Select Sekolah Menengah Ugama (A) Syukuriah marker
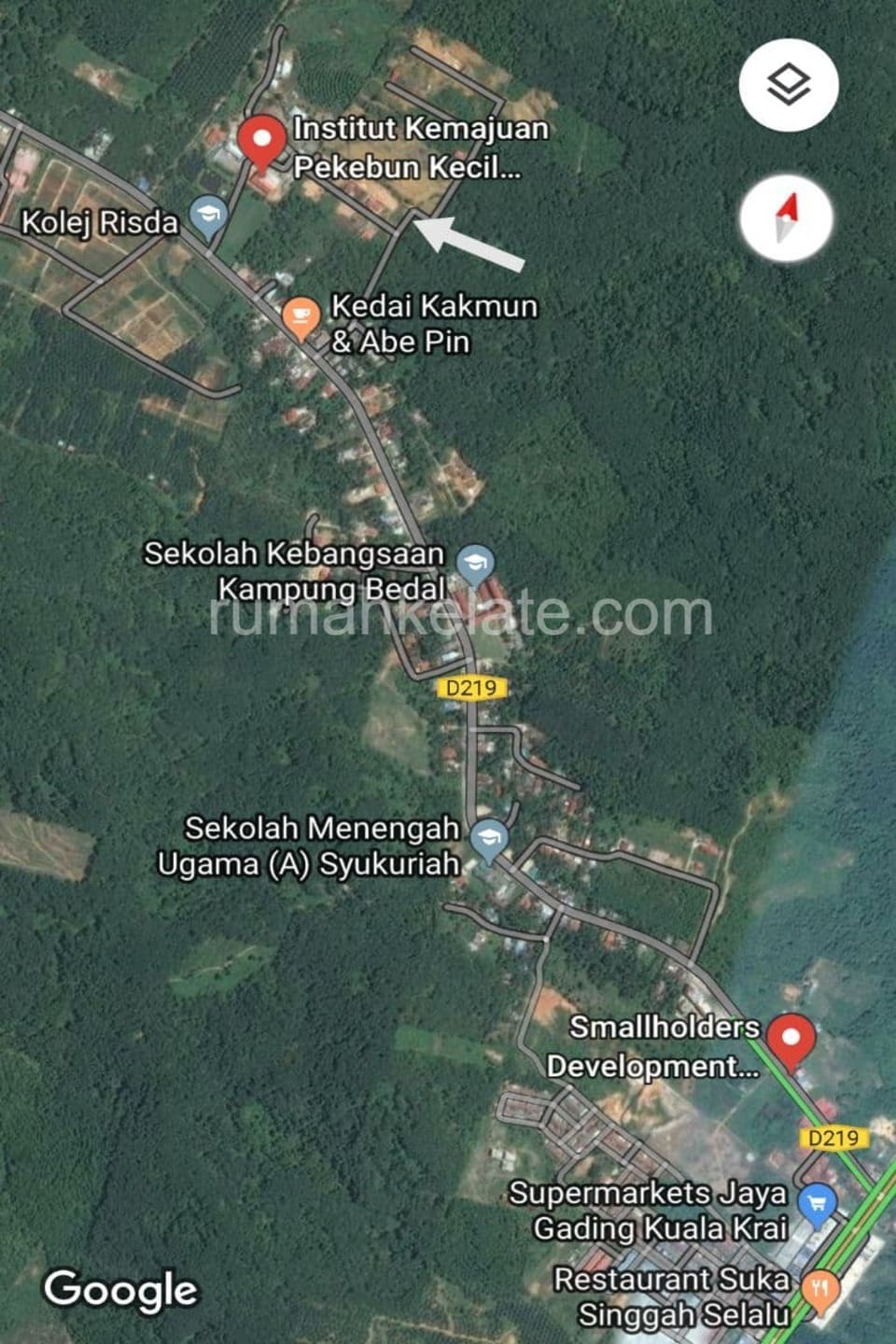 click(x=488, y=839)
